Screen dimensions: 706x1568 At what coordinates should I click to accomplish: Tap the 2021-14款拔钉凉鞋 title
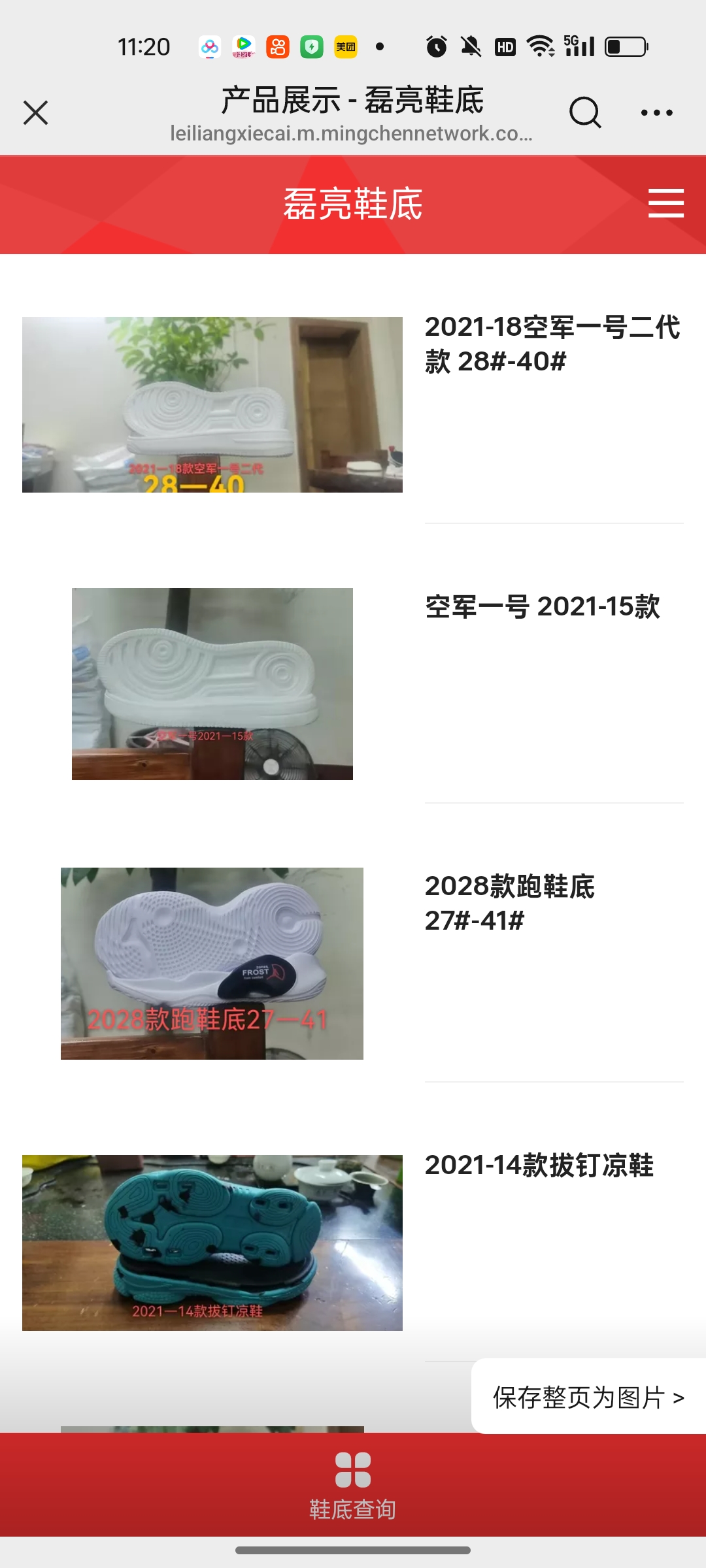(539, 1166)
